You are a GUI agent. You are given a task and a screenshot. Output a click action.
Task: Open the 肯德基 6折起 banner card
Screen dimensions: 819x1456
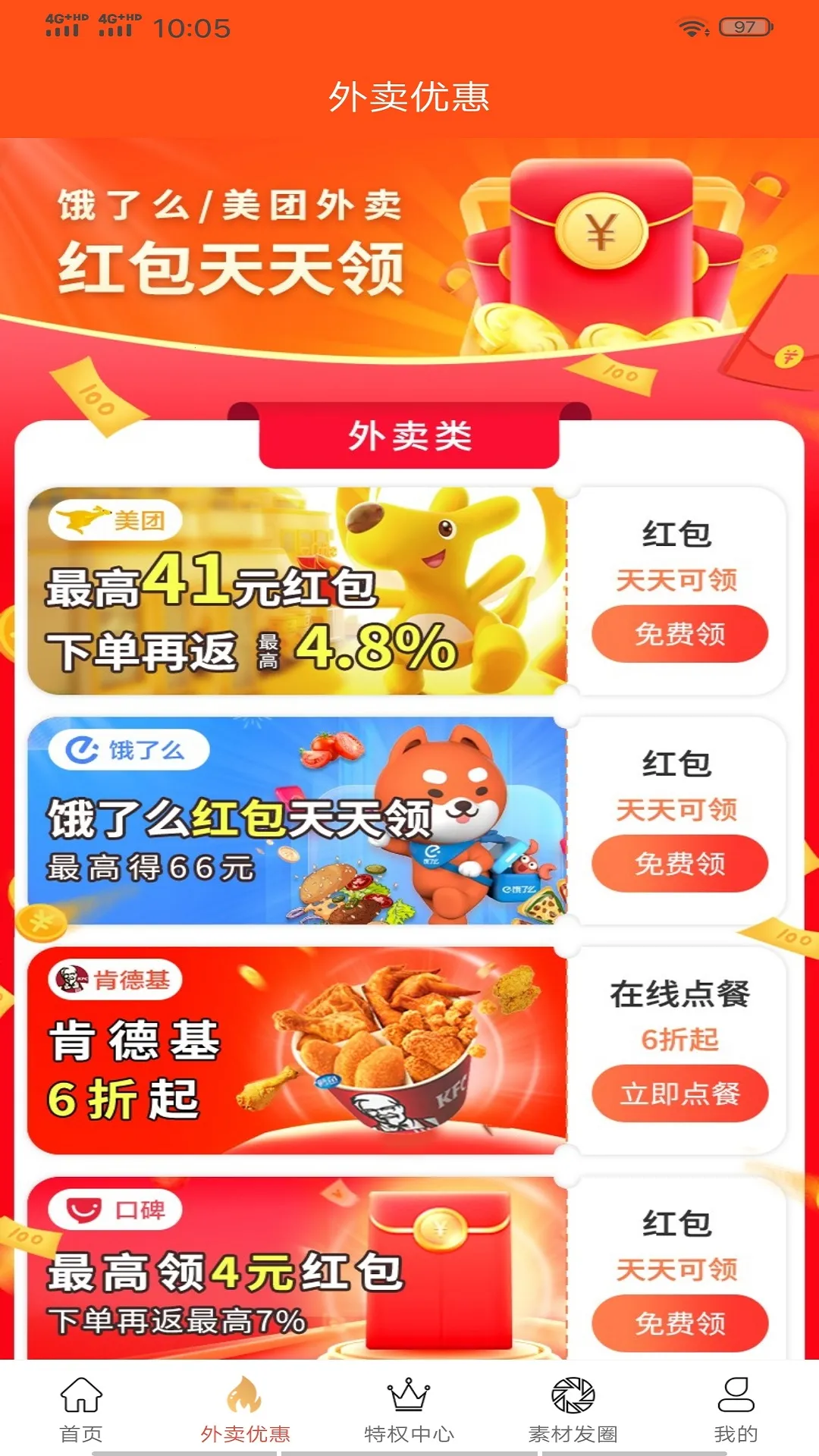pyautogui.click(x=297, y=1050)
